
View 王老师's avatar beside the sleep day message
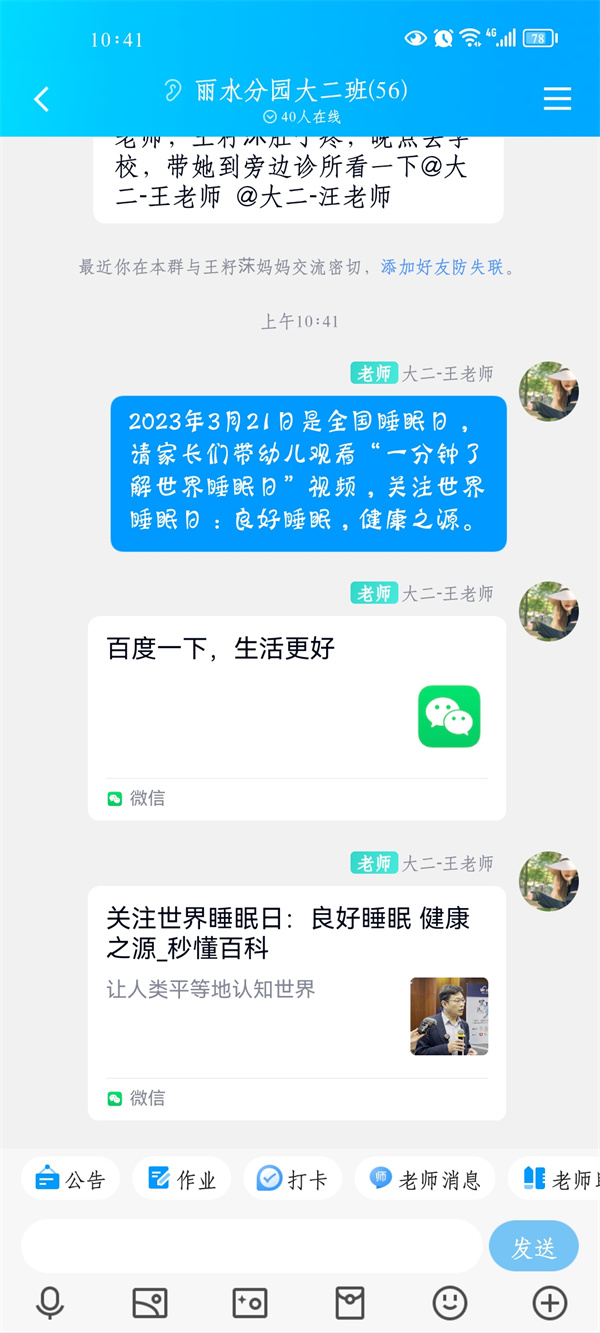click(548, 391)
